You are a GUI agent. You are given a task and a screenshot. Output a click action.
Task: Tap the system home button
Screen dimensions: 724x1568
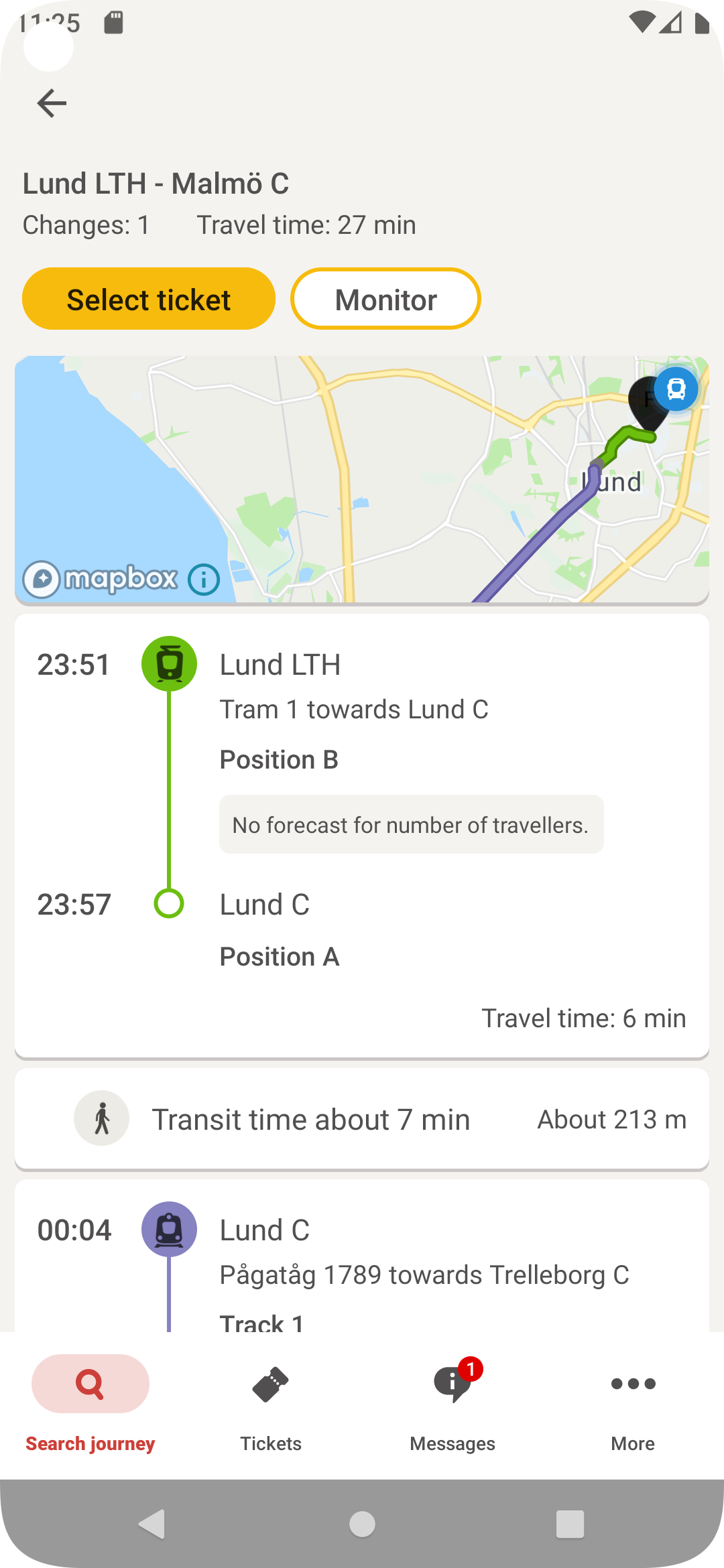[x=362, y=1524]
